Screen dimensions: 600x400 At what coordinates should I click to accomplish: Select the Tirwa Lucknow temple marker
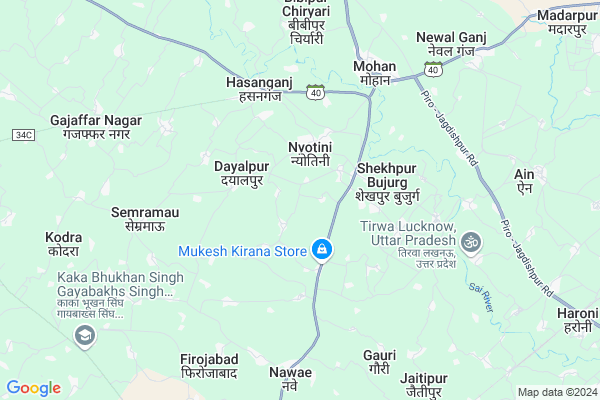471,242
